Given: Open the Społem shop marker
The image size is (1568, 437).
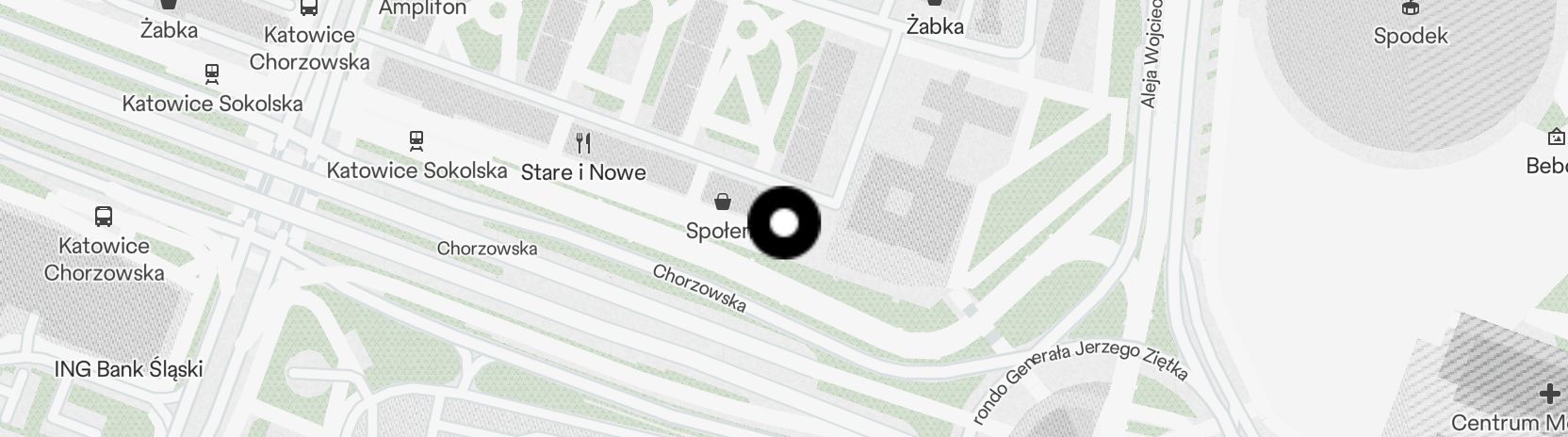Looking at the screenshot, I should point(723,202).
